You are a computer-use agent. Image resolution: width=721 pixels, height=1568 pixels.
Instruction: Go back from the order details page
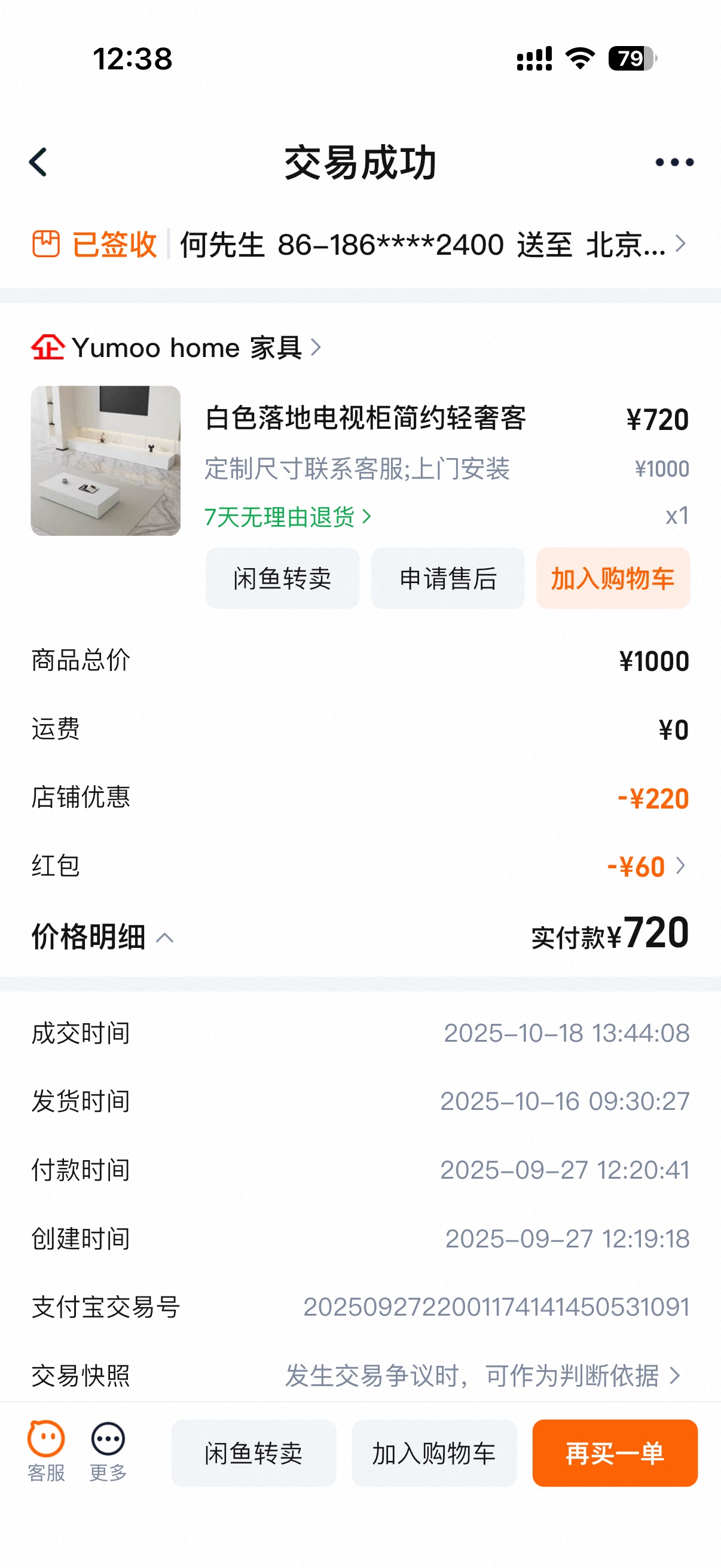(38, 163)
